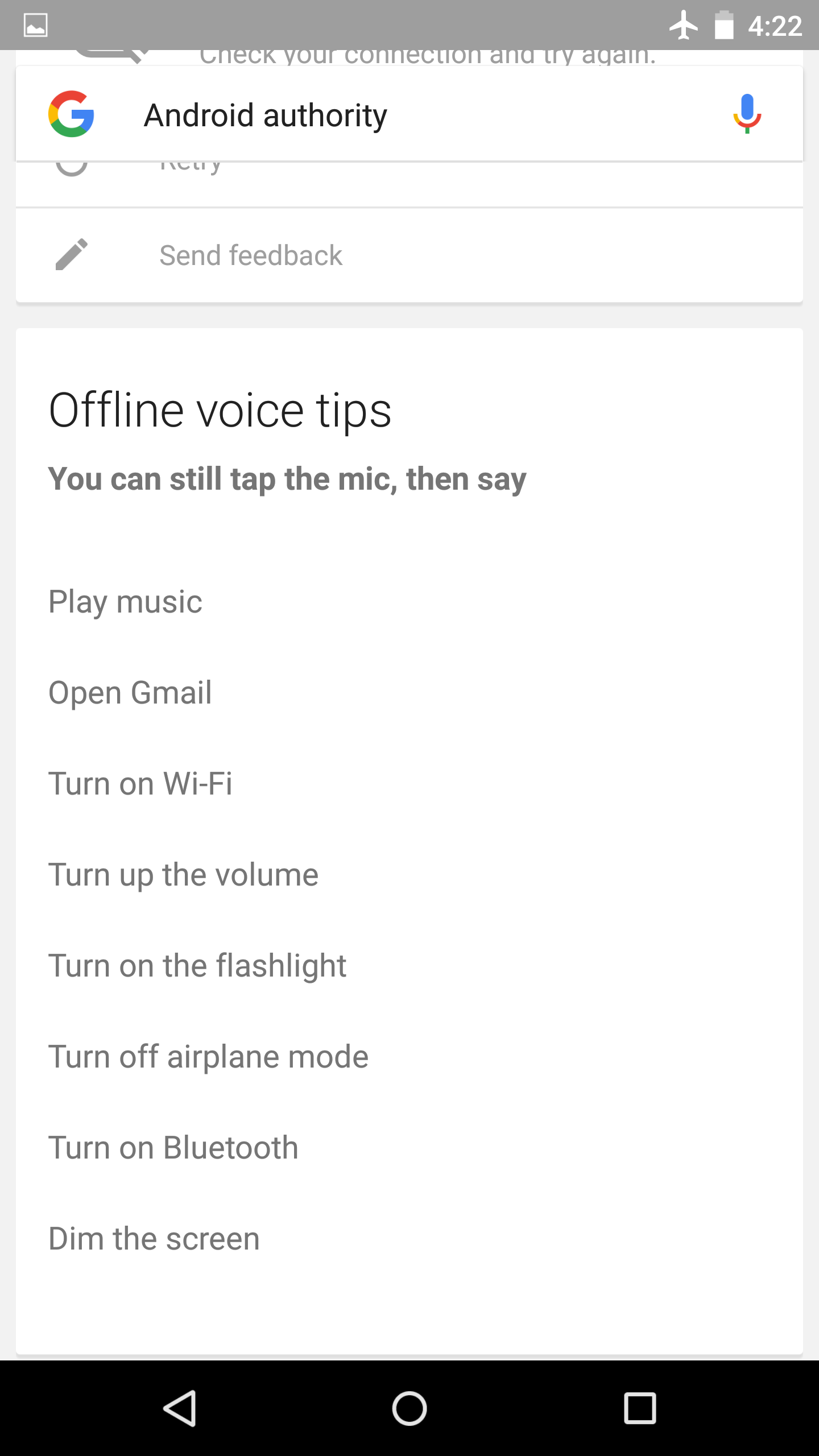The height and width of the screenshot is (1456, 819).
Task: Go to the home screen
Action: (x=409, y=1408)
